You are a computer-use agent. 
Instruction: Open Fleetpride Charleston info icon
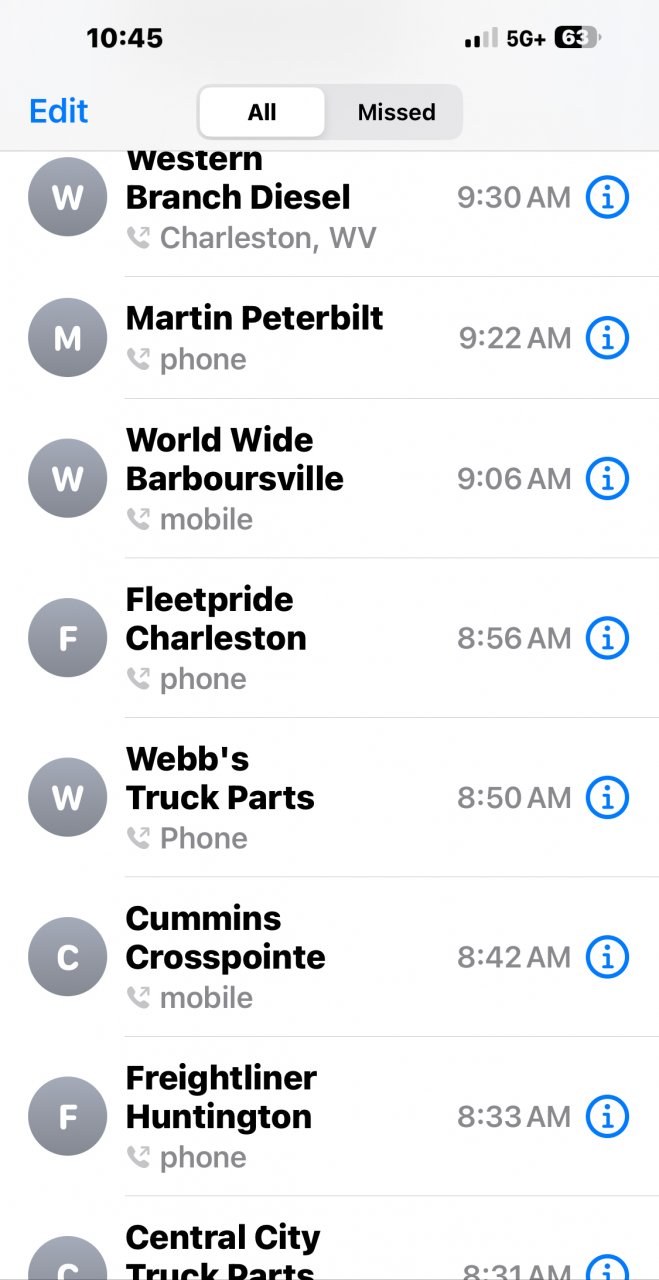[x=607, y=638]
